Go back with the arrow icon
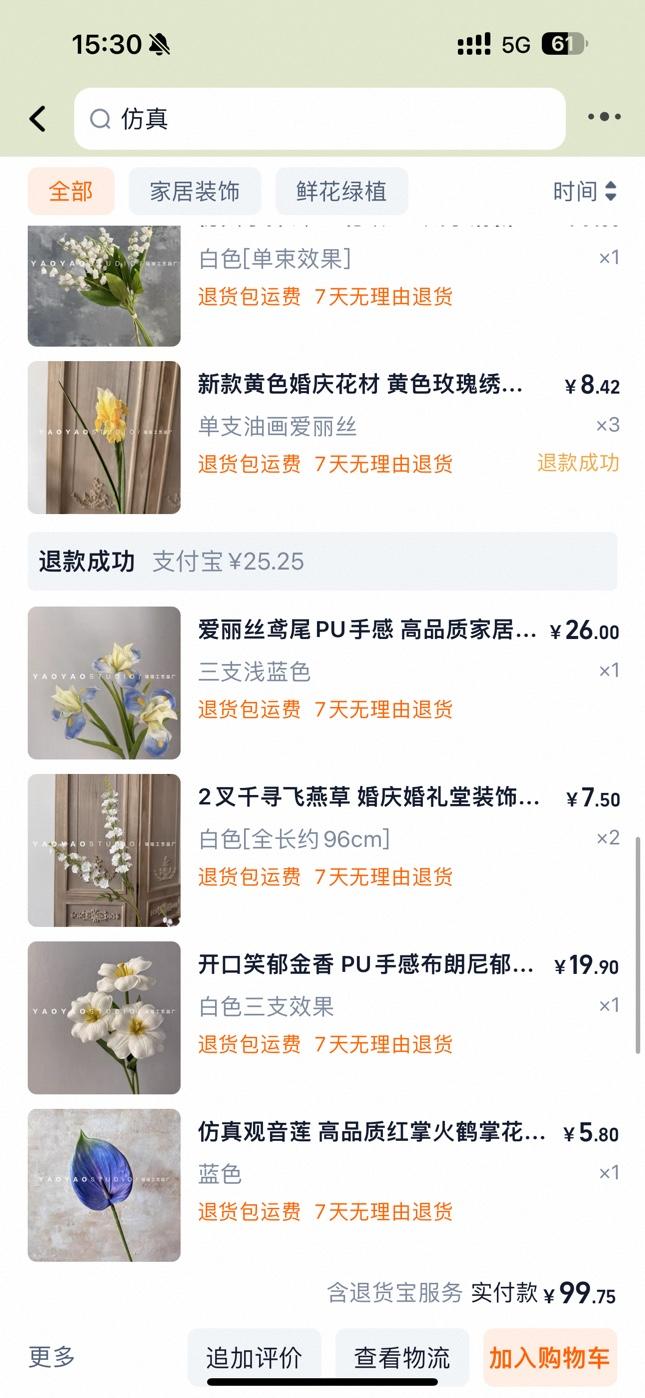This screenshot has height=1398, width=645. (x=38, y=119)
